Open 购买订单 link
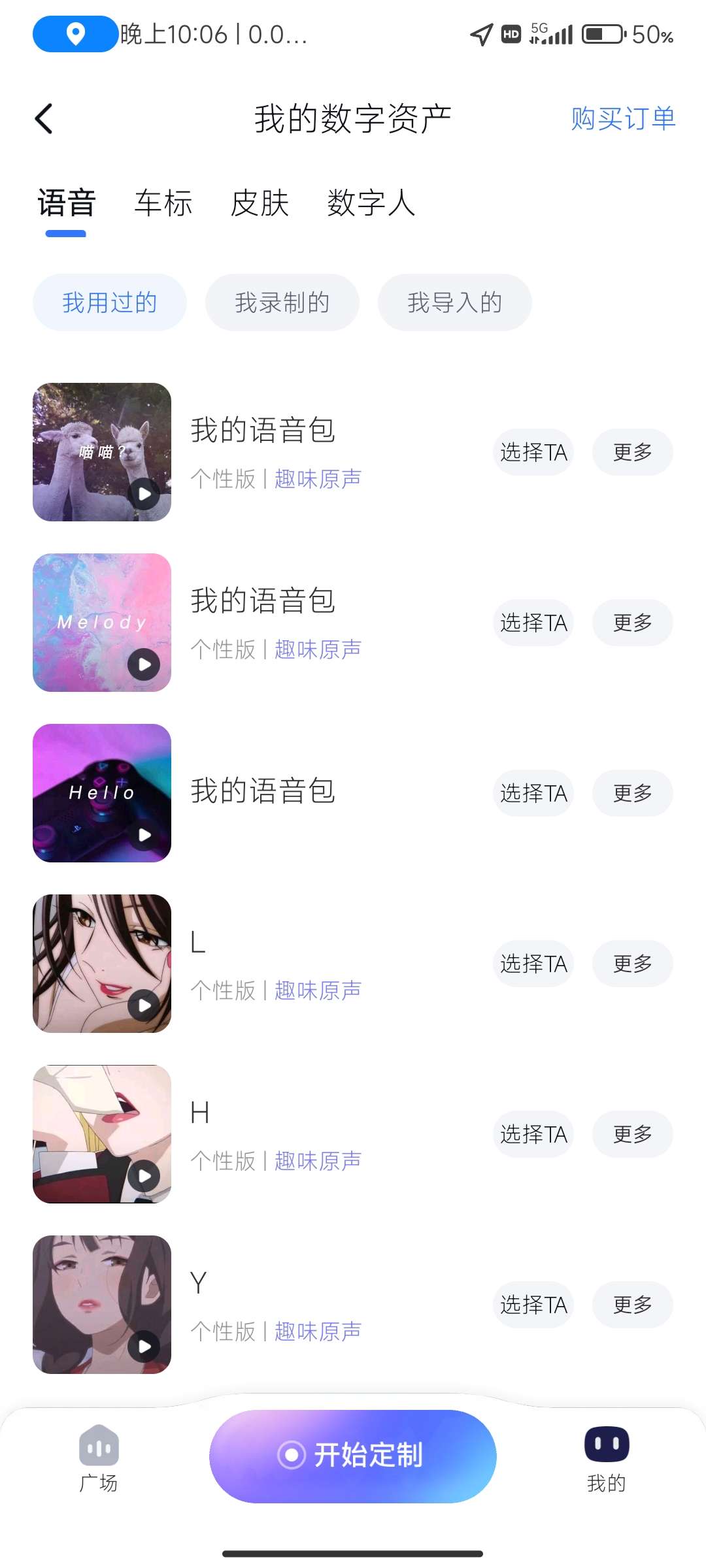Image resolution: width=706 pixels, height=1568 pixels. [x=622, y=119]
